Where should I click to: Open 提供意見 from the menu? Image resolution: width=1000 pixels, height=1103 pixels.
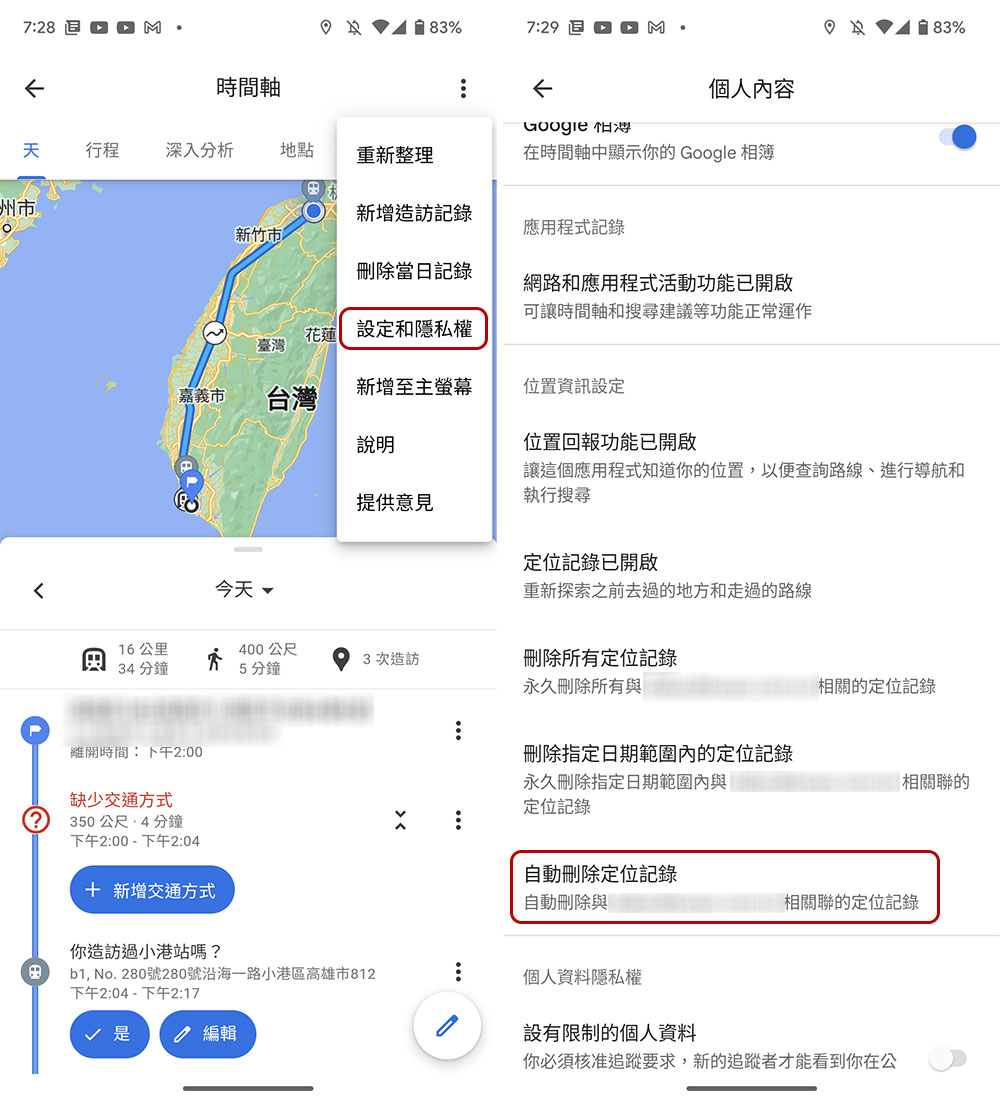pos(395,503)
